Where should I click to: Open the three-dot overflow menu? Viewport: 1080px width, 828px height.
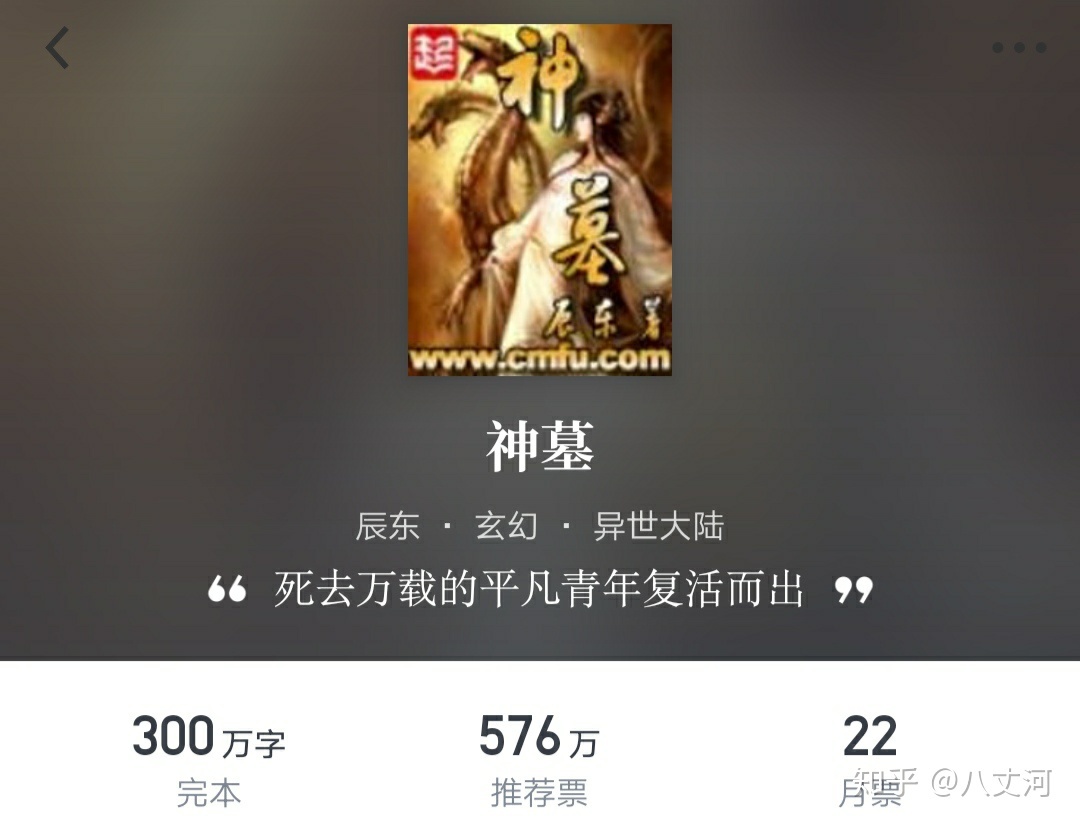coord(1019,47)
